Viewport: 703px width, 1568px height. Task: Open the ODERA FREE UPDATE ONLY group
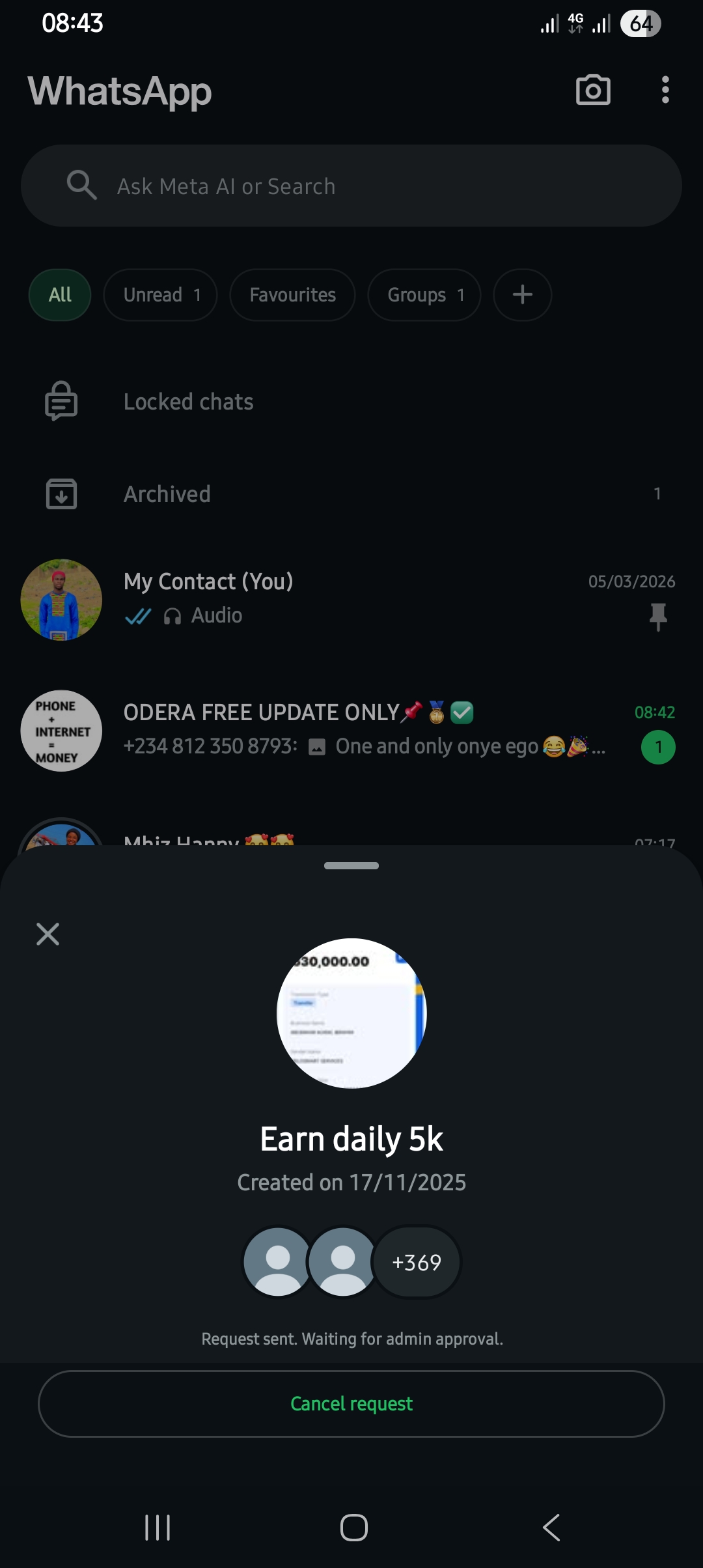[351, 729]
